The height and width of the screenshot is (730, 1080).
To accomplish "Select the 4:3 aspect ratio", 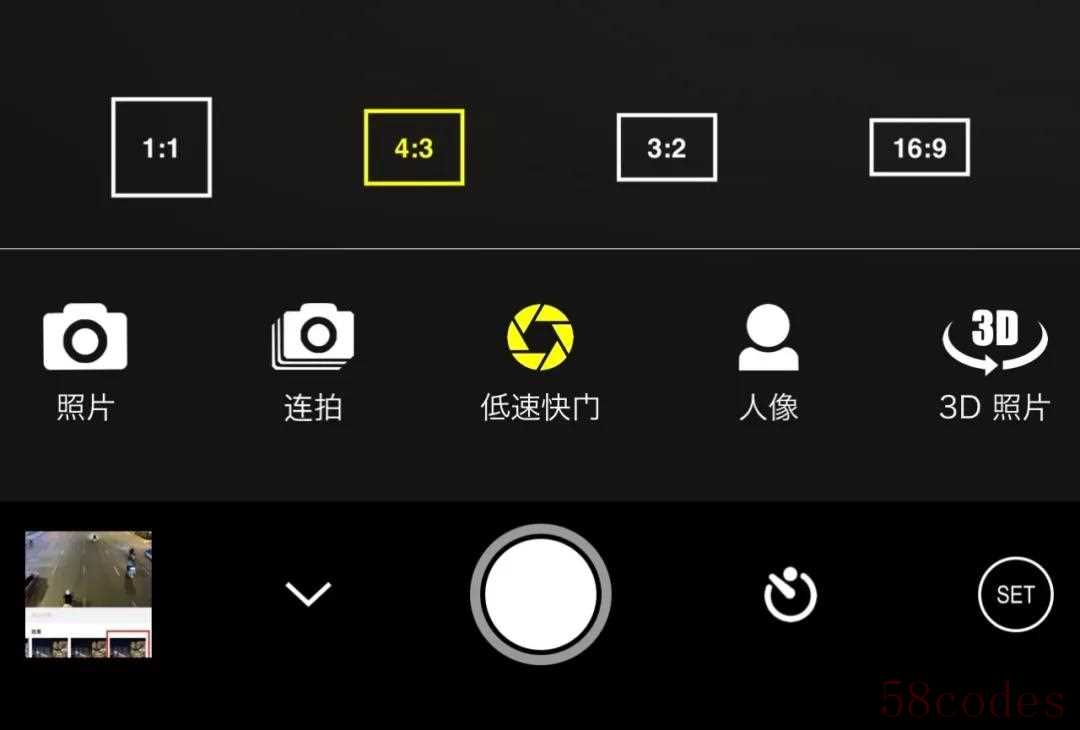I will pos(414,147).
